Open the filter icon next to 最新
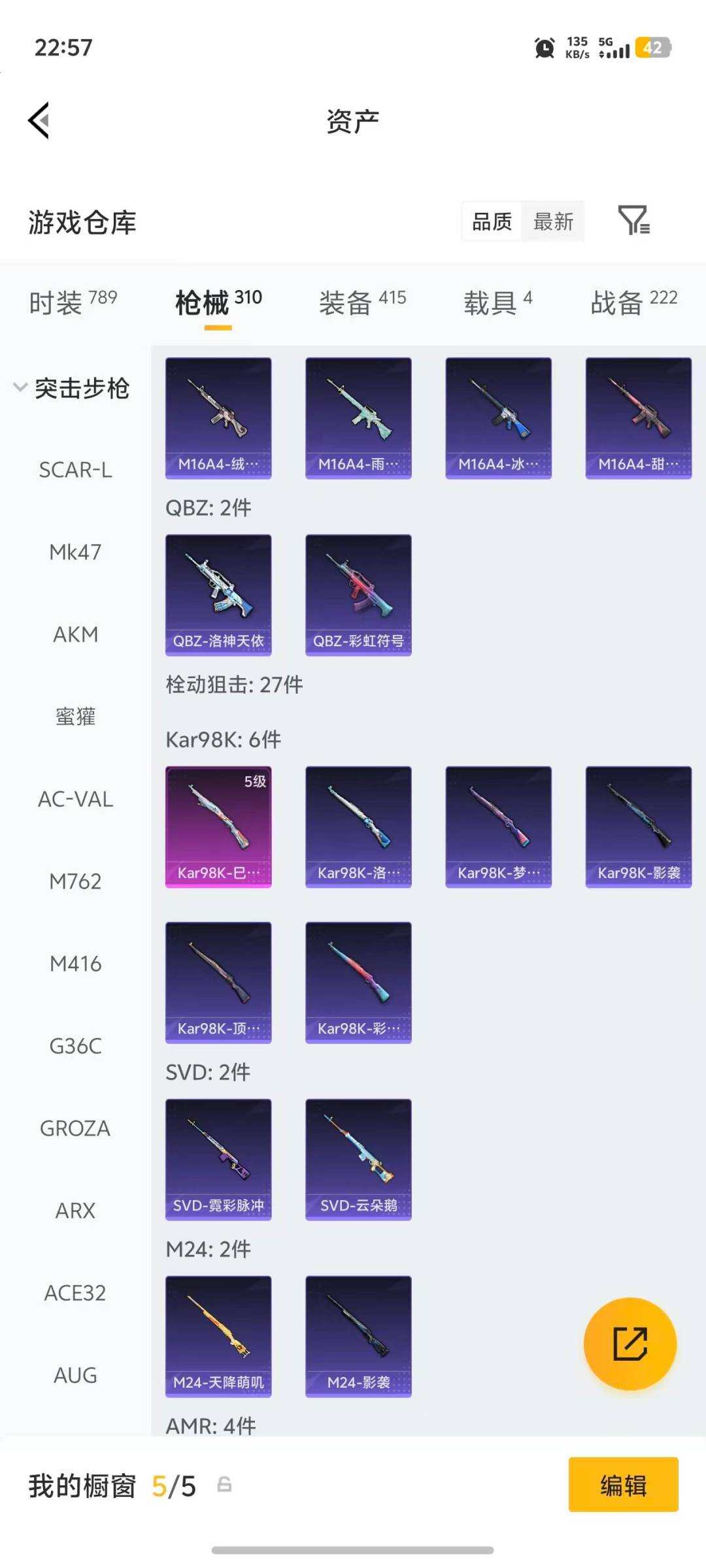Image resolution: width=706 pixels, height=1568 pixels. pos(633,221)
